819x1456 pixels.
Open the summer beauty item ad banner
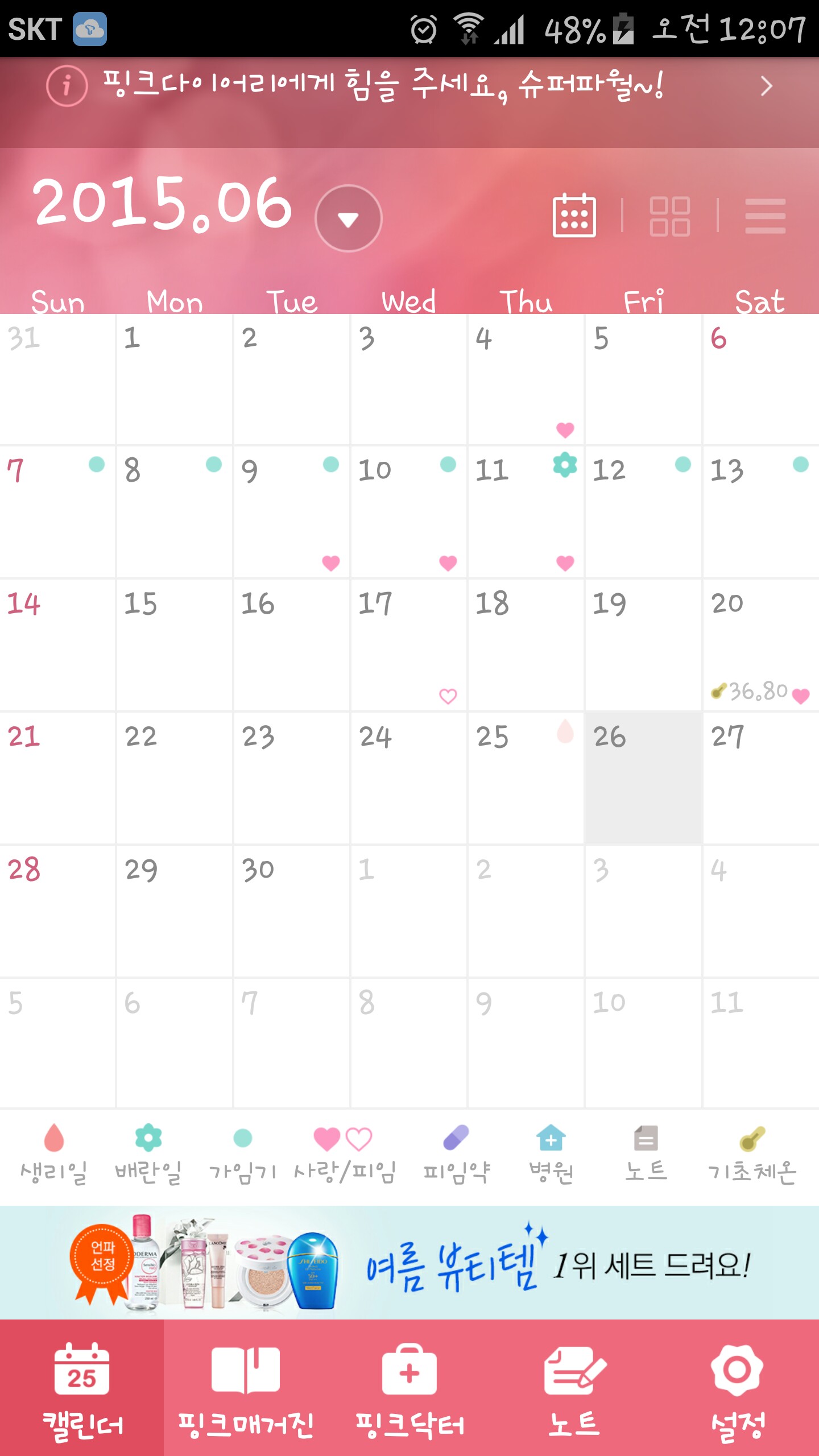[409, 1264]
